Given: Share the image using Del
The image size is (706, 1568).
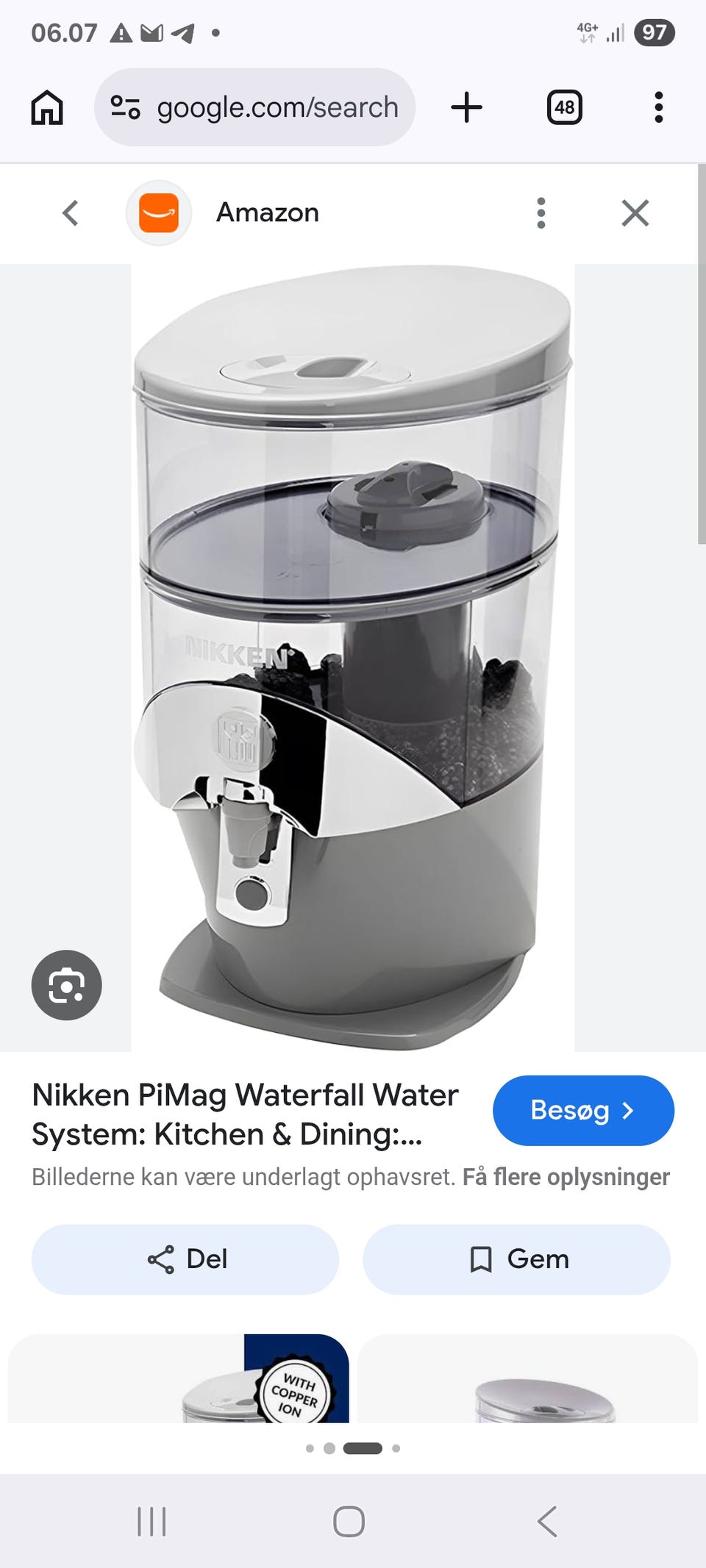Looking at the screenshot, I should (x=185, y=1259).
